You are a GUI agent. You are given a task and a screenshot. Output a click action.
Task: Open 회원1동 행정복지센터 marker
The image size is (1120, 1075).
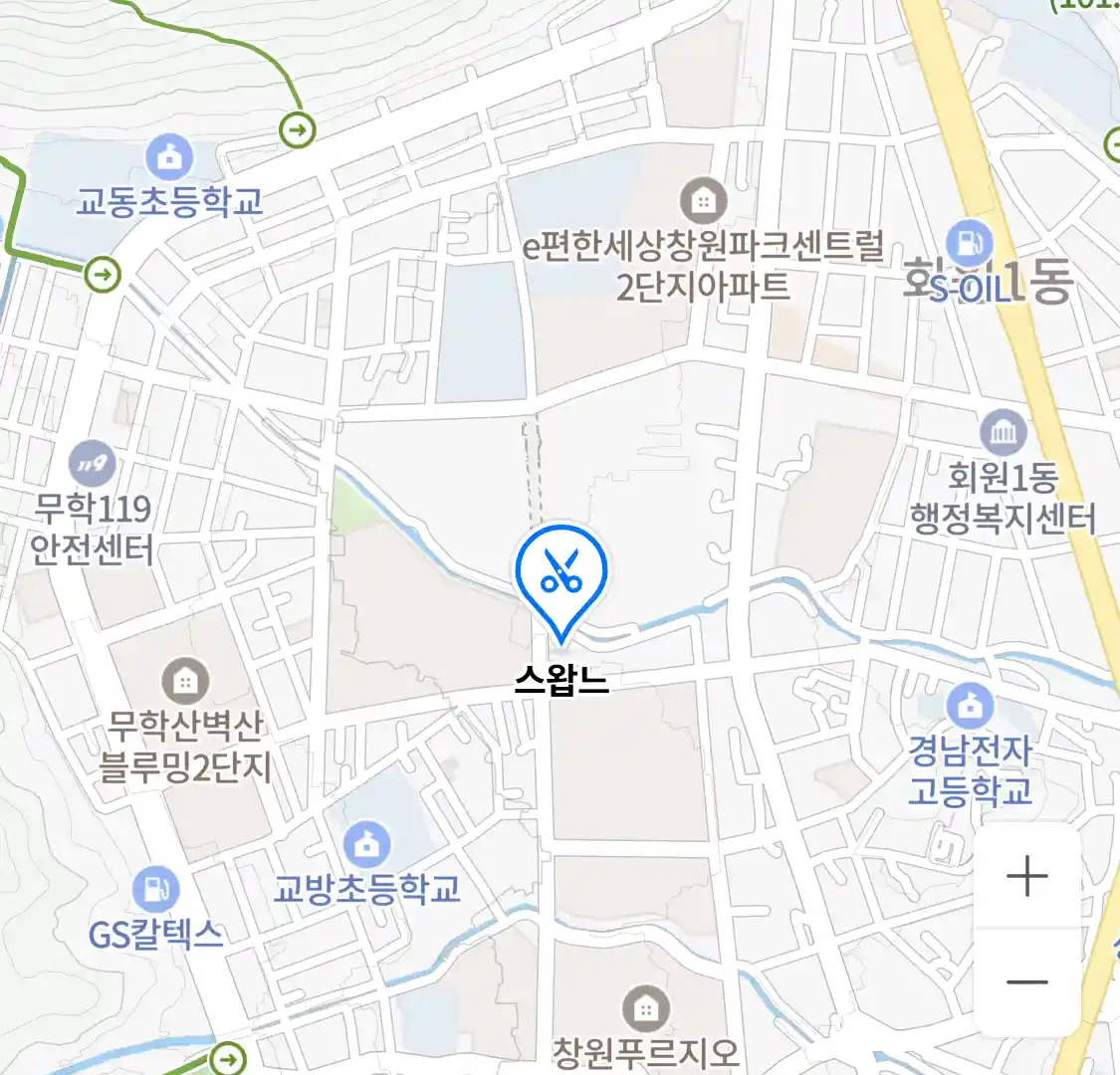click(x=1004, y=433)
